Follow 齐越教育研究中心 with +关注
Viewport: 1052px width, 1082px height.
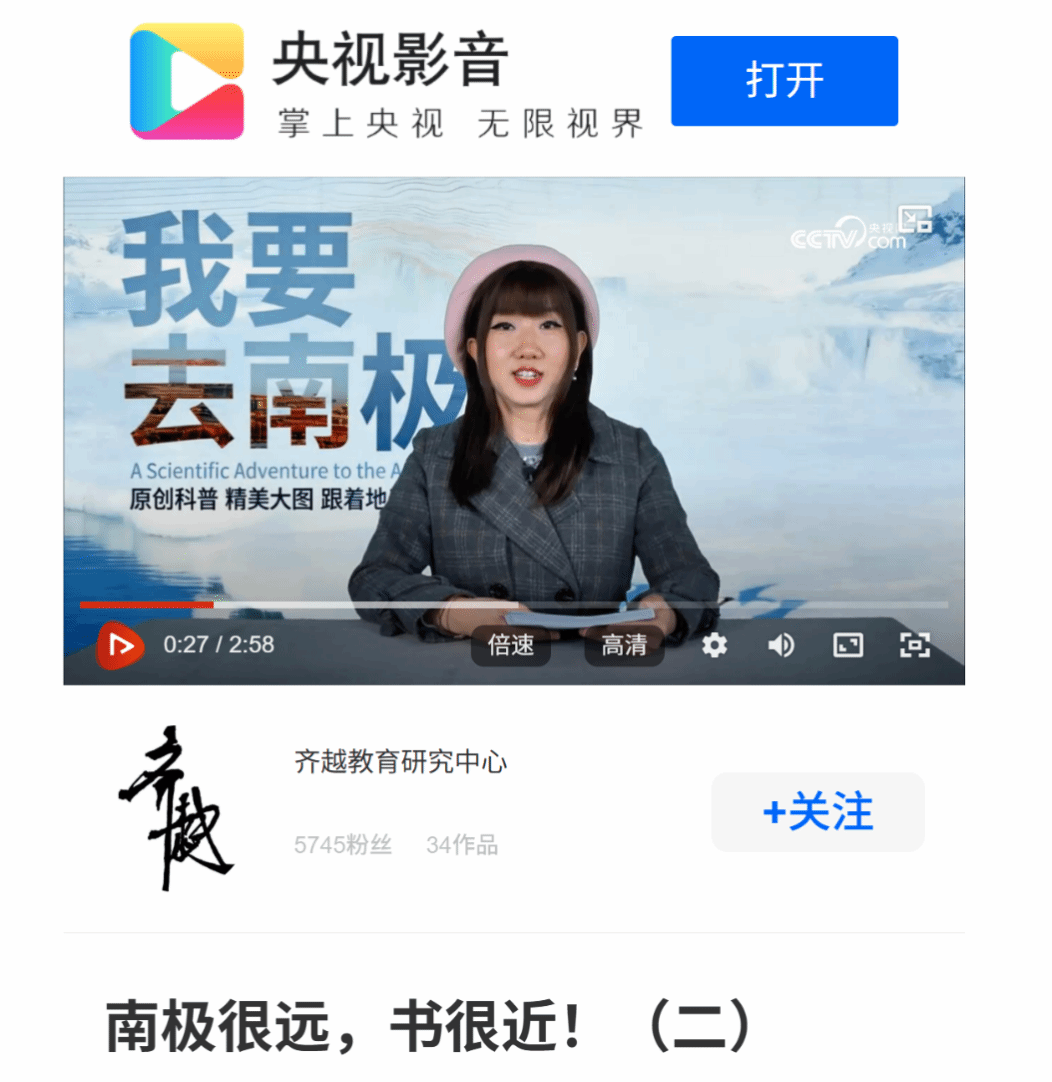coord(817,812)
